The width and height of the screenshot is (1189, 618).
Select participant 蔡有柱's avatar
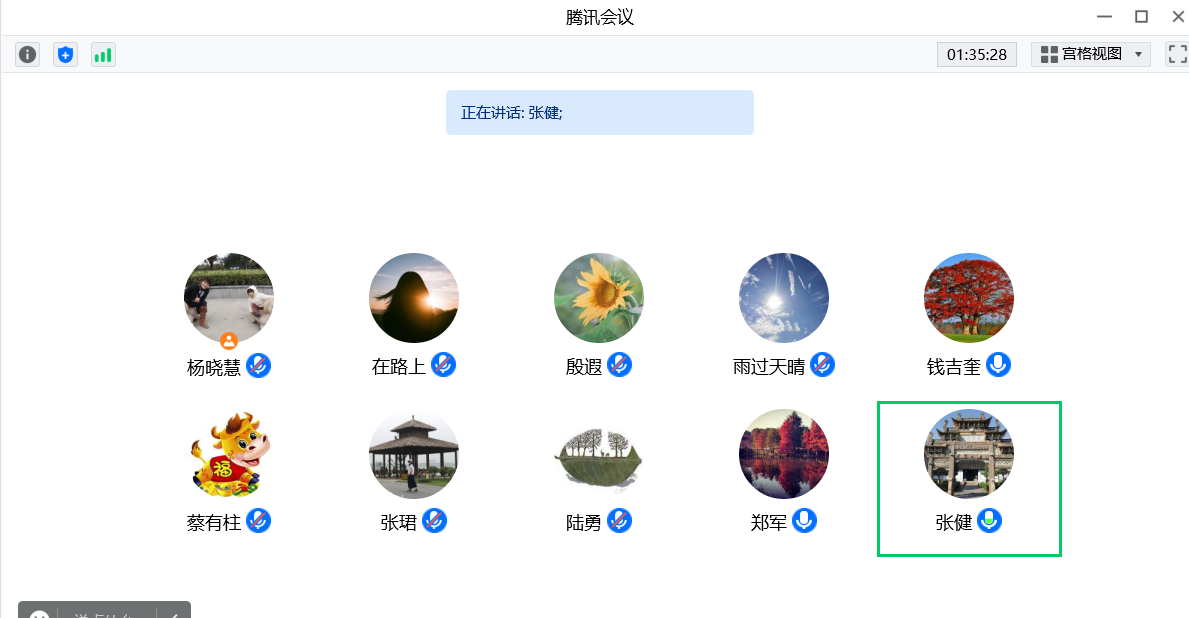point(229,454)
